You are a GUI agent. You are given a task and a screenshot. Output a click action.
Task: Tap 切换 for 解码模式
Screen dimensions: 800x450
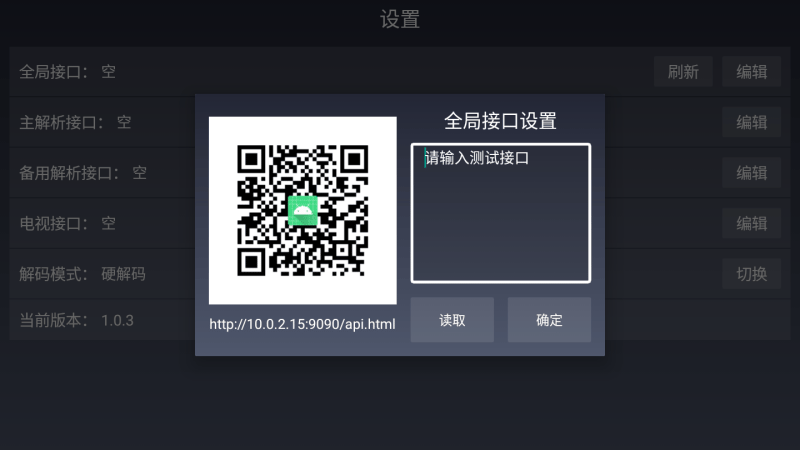pyautogui.click(x=751, y=273)
